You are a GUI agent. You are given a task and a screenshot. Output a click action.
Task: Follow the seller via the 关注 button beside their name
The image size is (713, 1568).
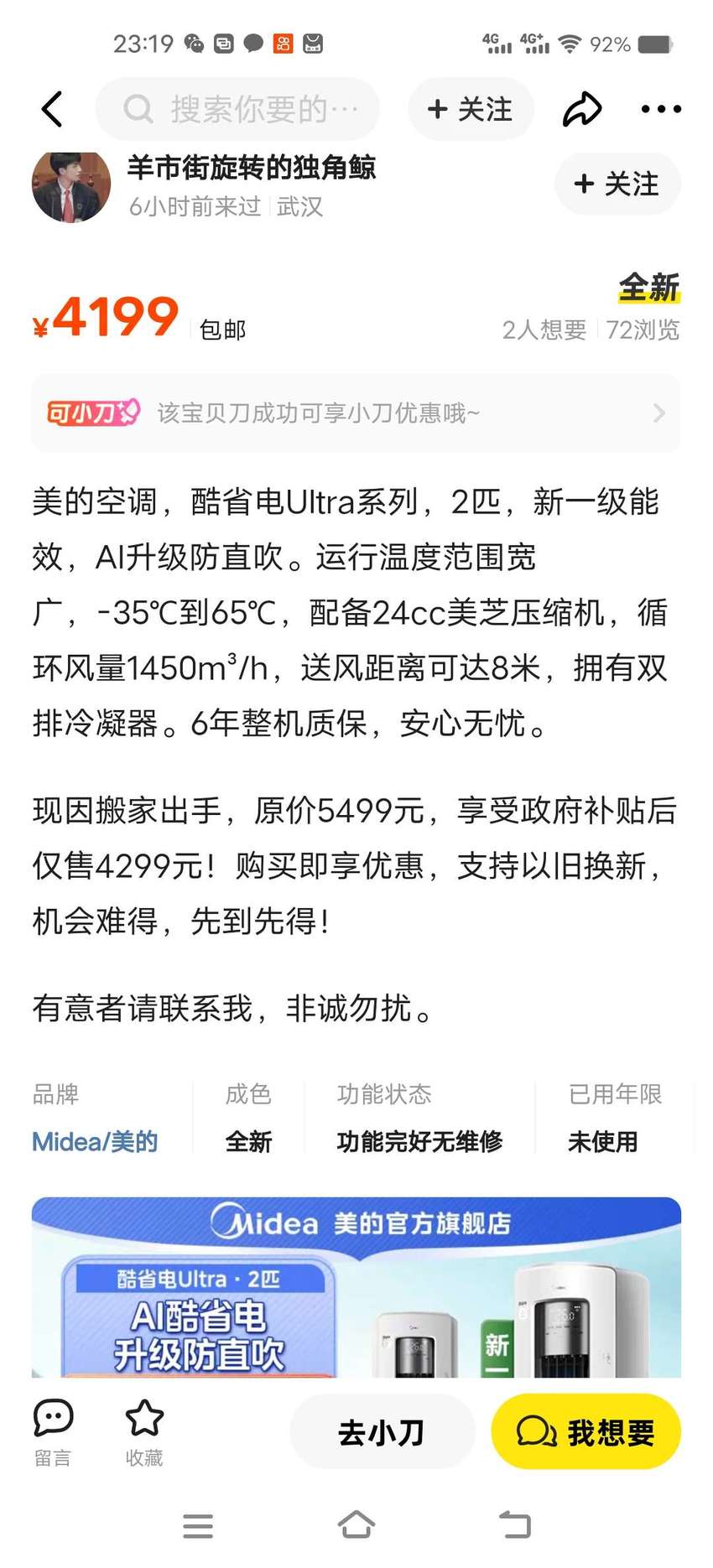pyautogui.click(x=617, y=184)
